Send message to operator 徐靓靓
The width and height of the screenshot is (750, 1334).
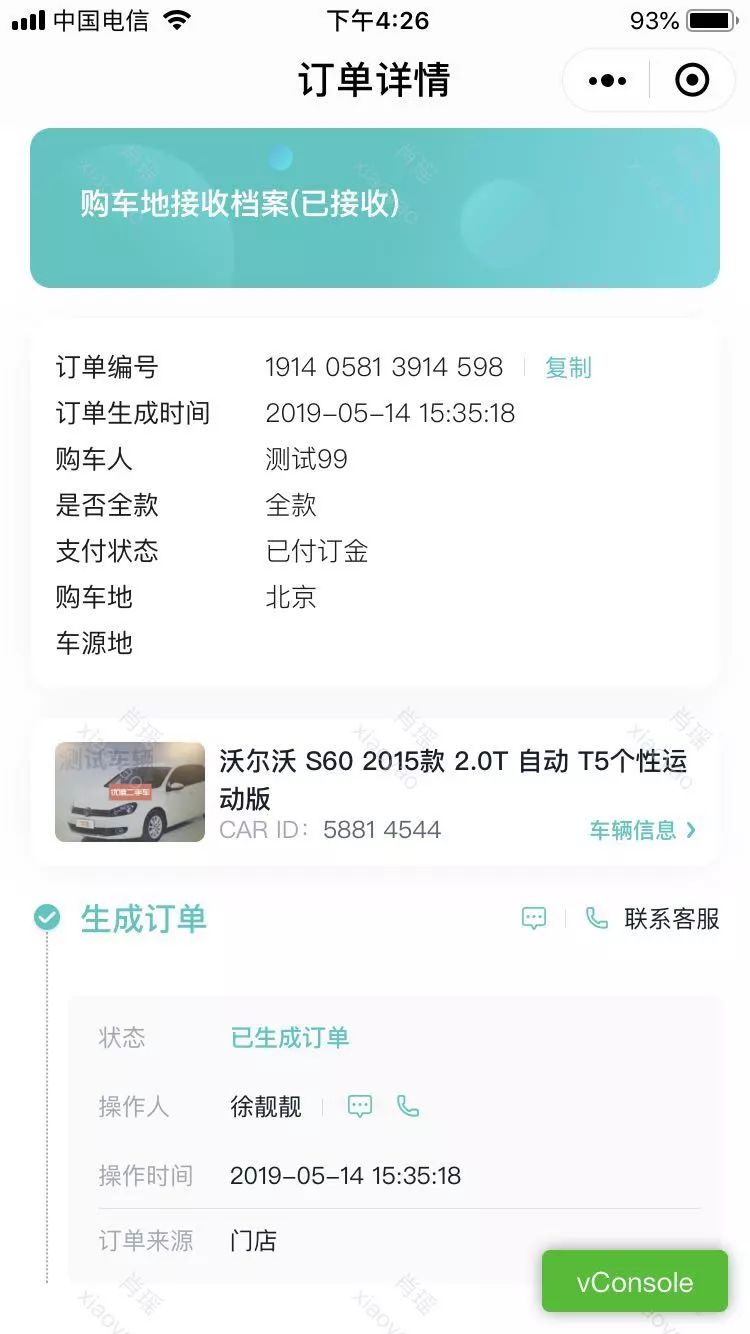click(x=360, y=1106)
